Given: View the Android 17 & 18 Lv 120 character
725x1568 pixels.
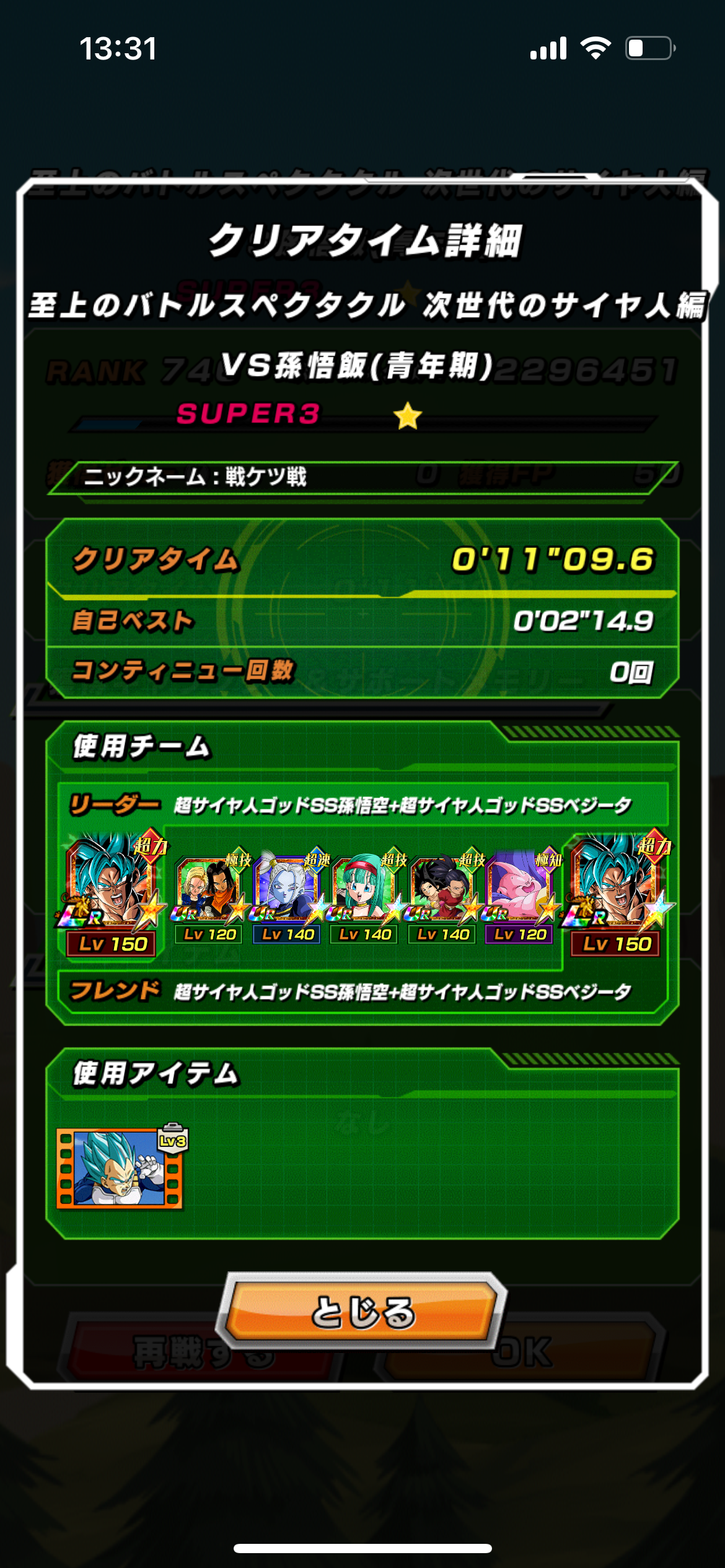Looking at the screenshot, I should 209,896.
